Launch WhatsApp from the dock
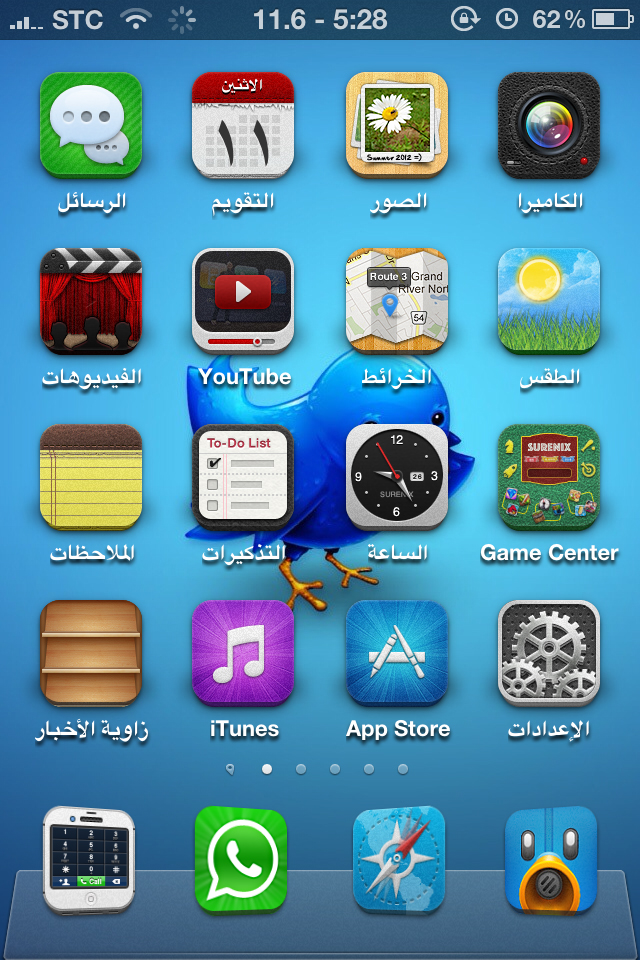Screen dimensions: 640x960 tap(241, 859)
